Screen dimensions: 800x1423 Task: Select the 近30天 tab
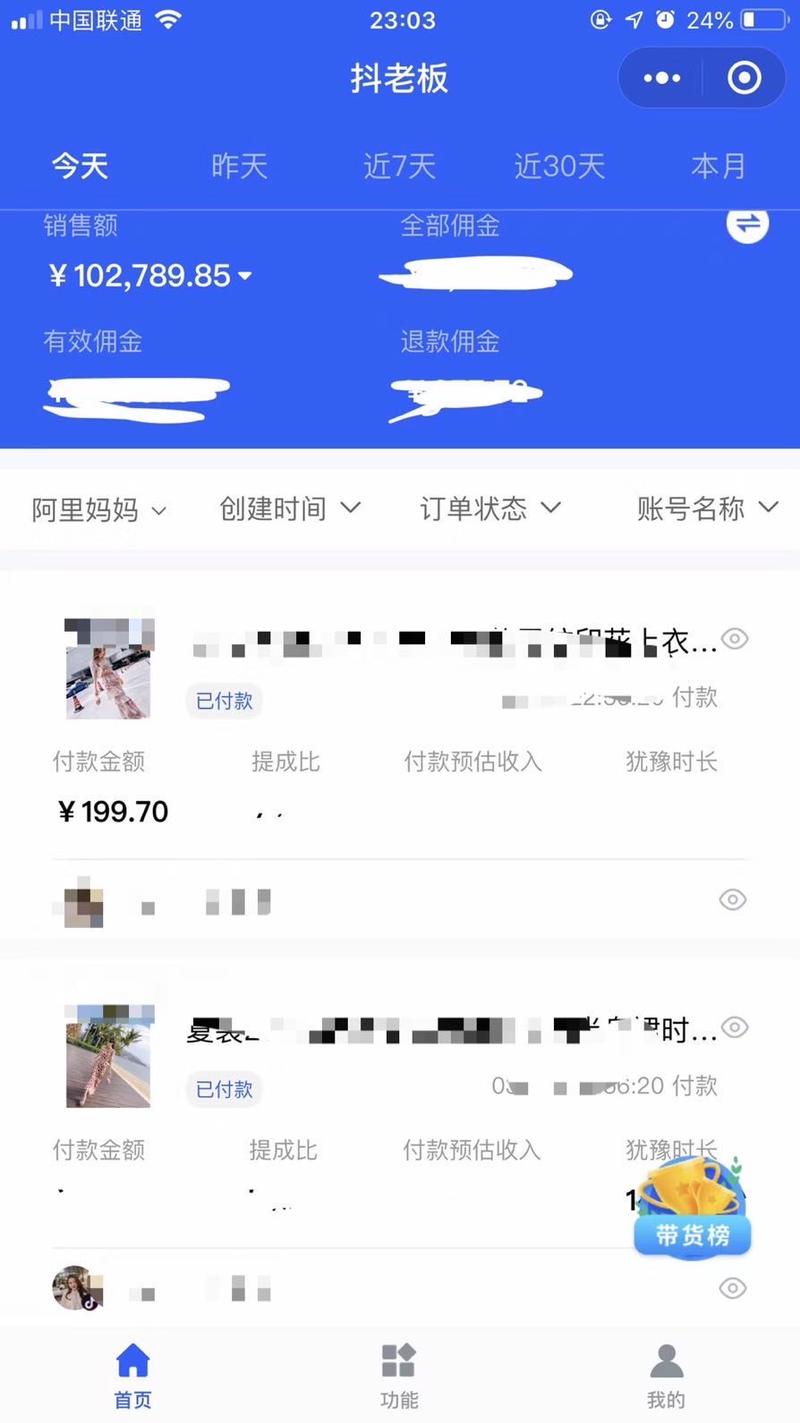pos(559,167)
